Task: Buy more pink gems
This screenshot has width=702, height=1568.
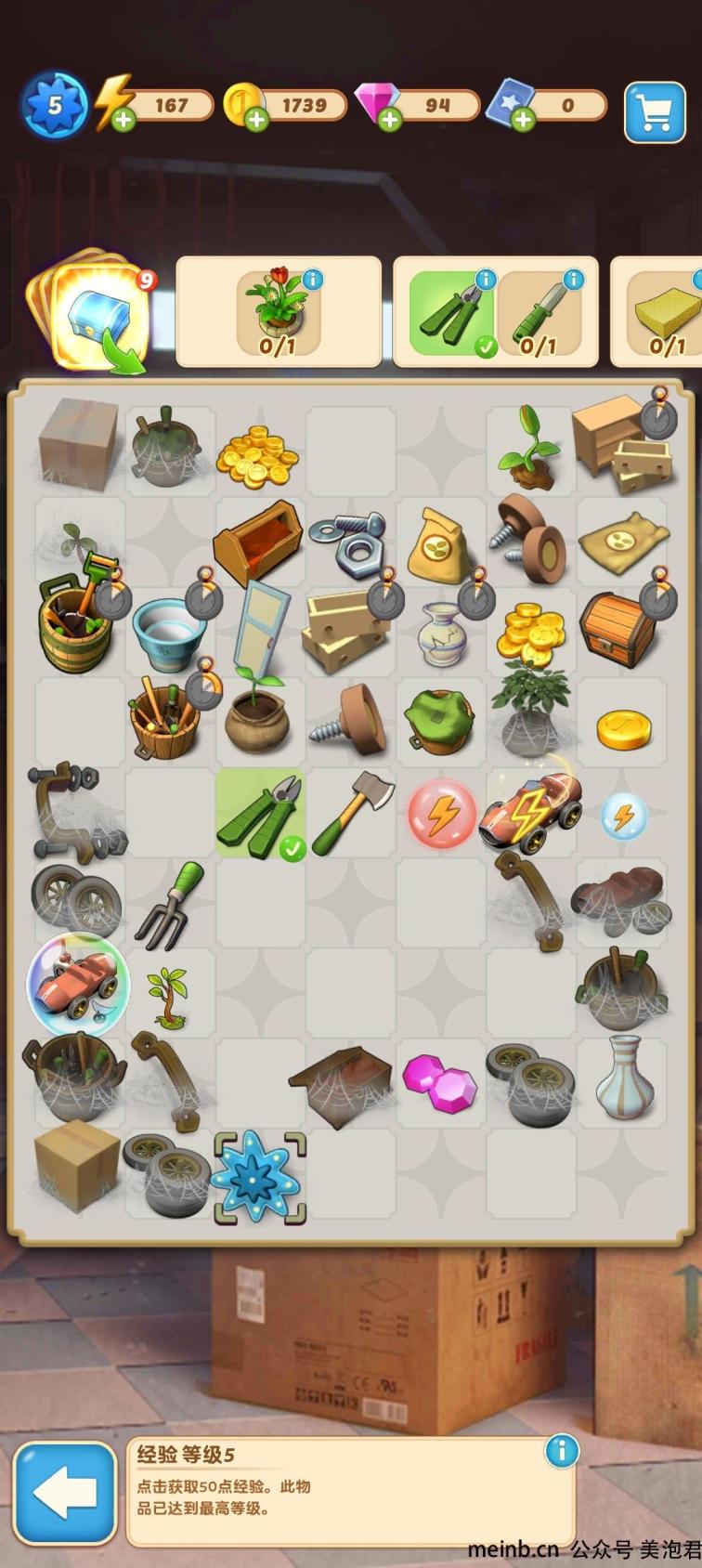Action: coord(389,119)
